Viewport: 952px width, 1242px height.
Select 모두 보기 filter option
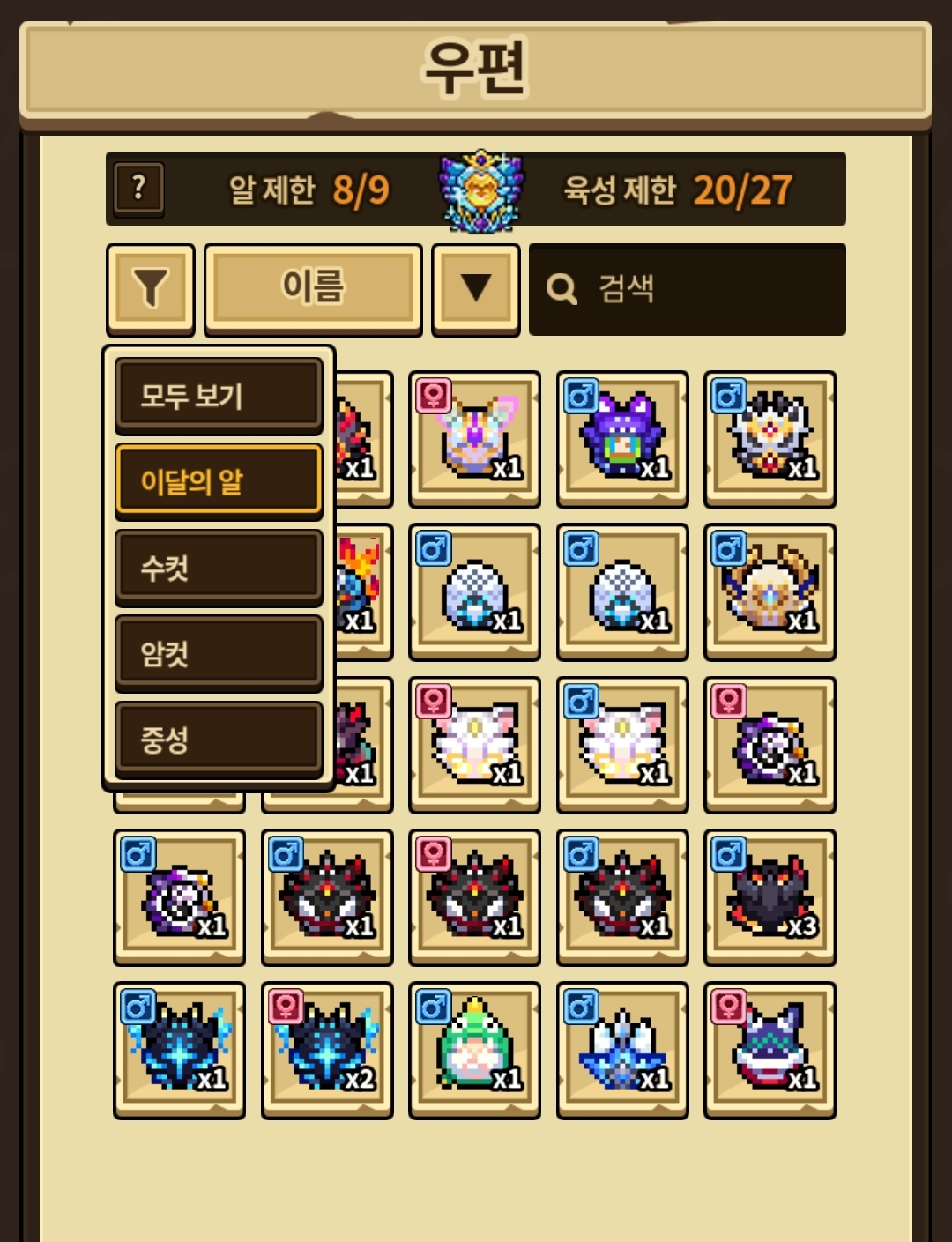pos(219,396)
